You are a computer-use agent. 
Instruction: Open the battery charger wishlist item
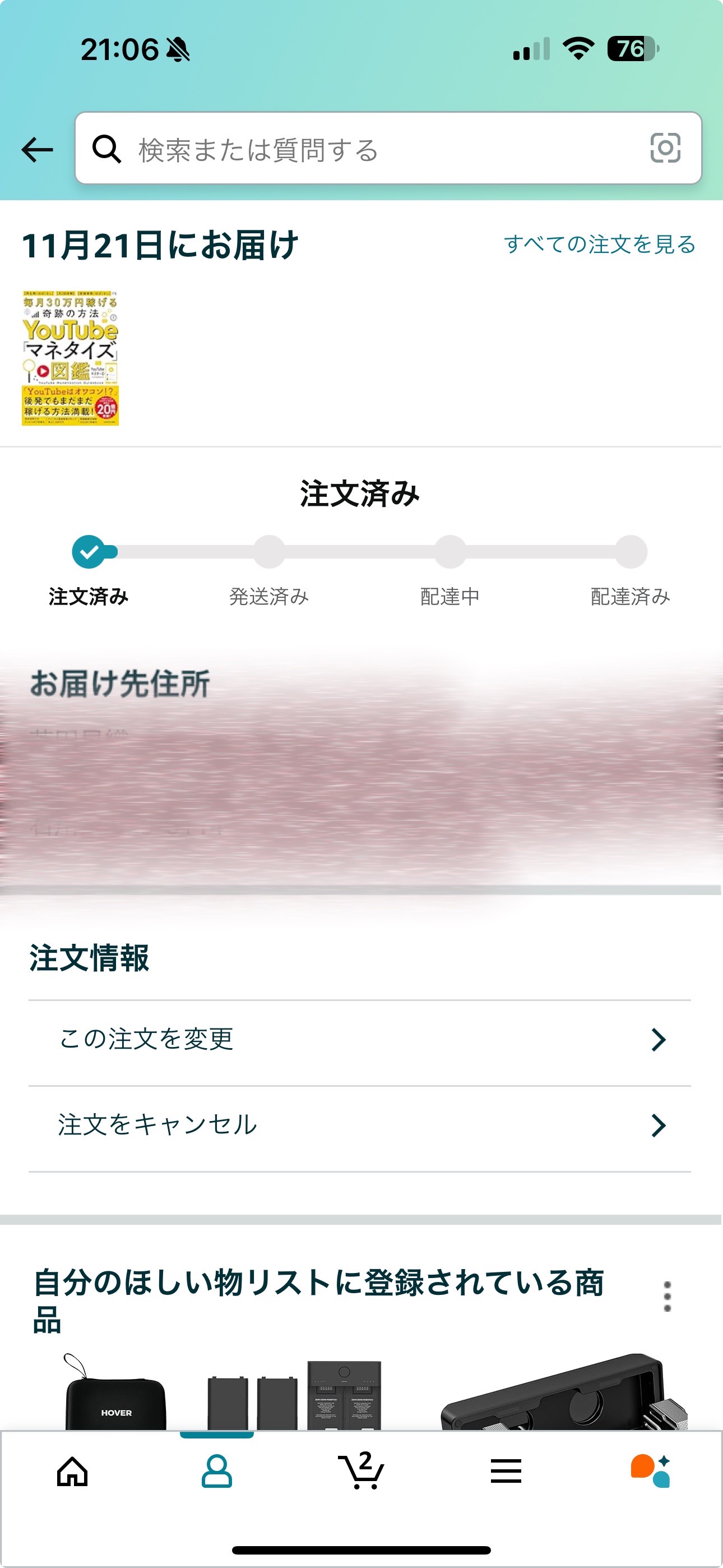(x=295, y=1395)
